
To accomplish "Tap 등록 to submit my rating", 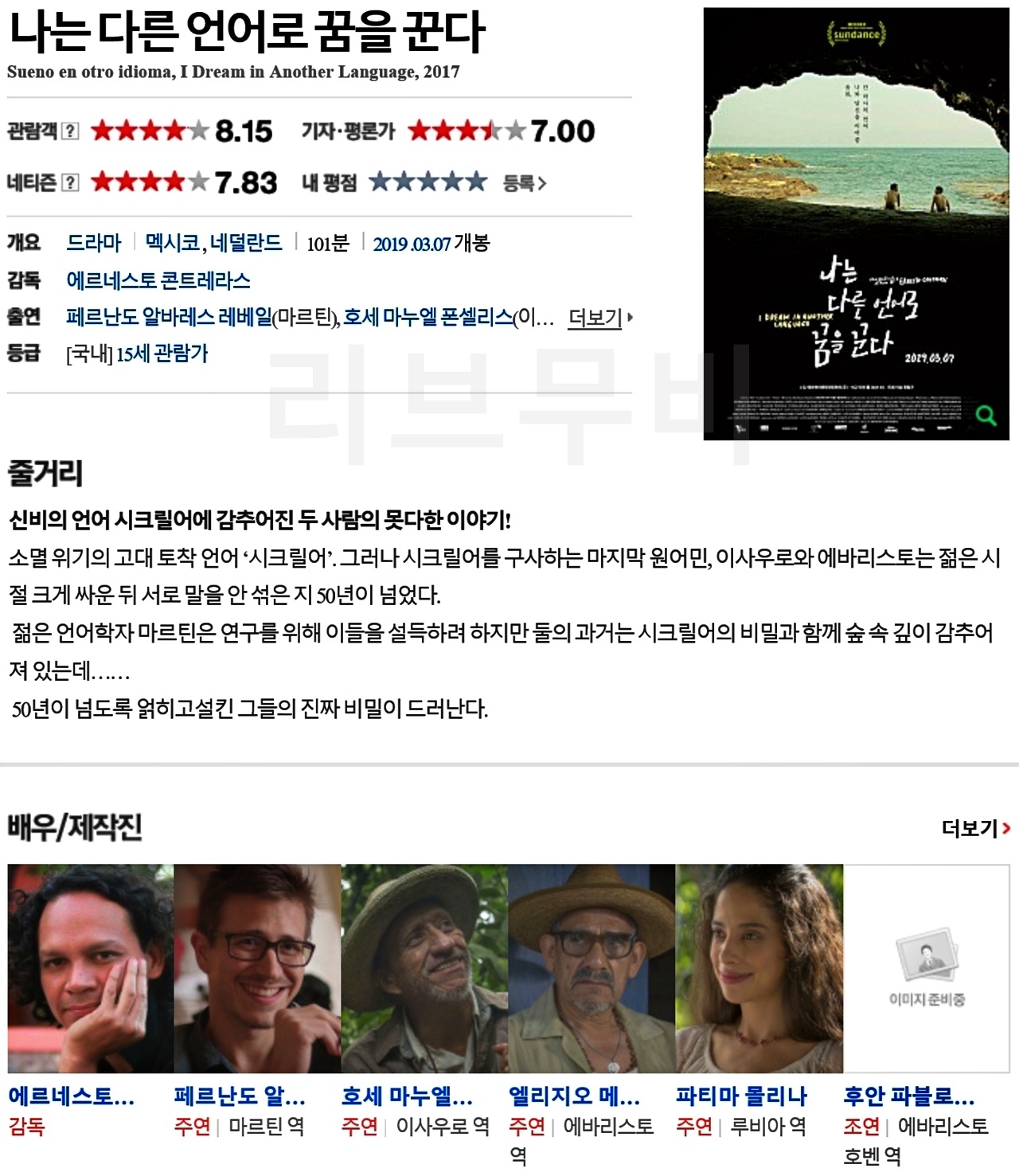I will point(525,183).
